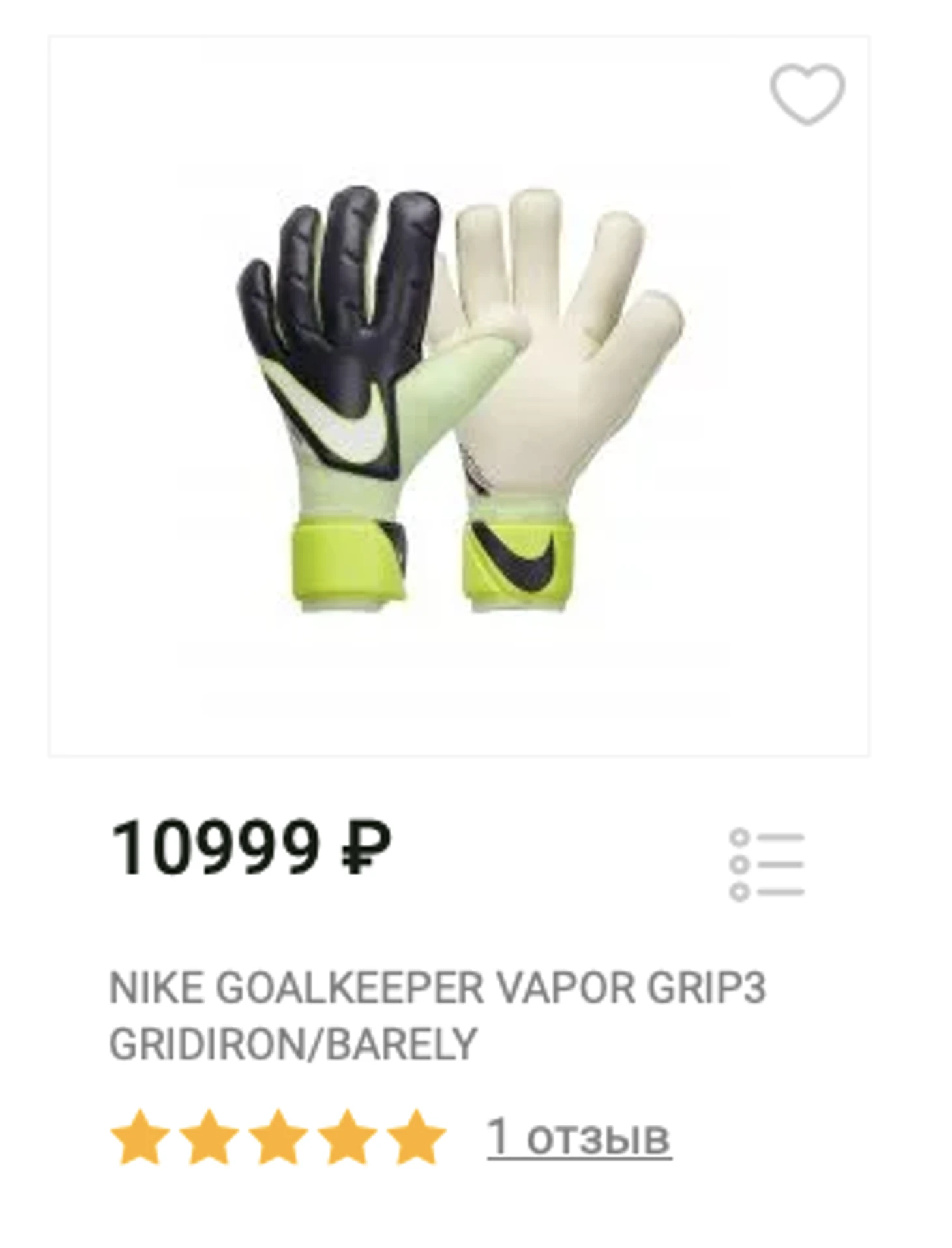Add the gloves to the comparison list
This screenshot has width=952, height=1248.
(766, 864)
